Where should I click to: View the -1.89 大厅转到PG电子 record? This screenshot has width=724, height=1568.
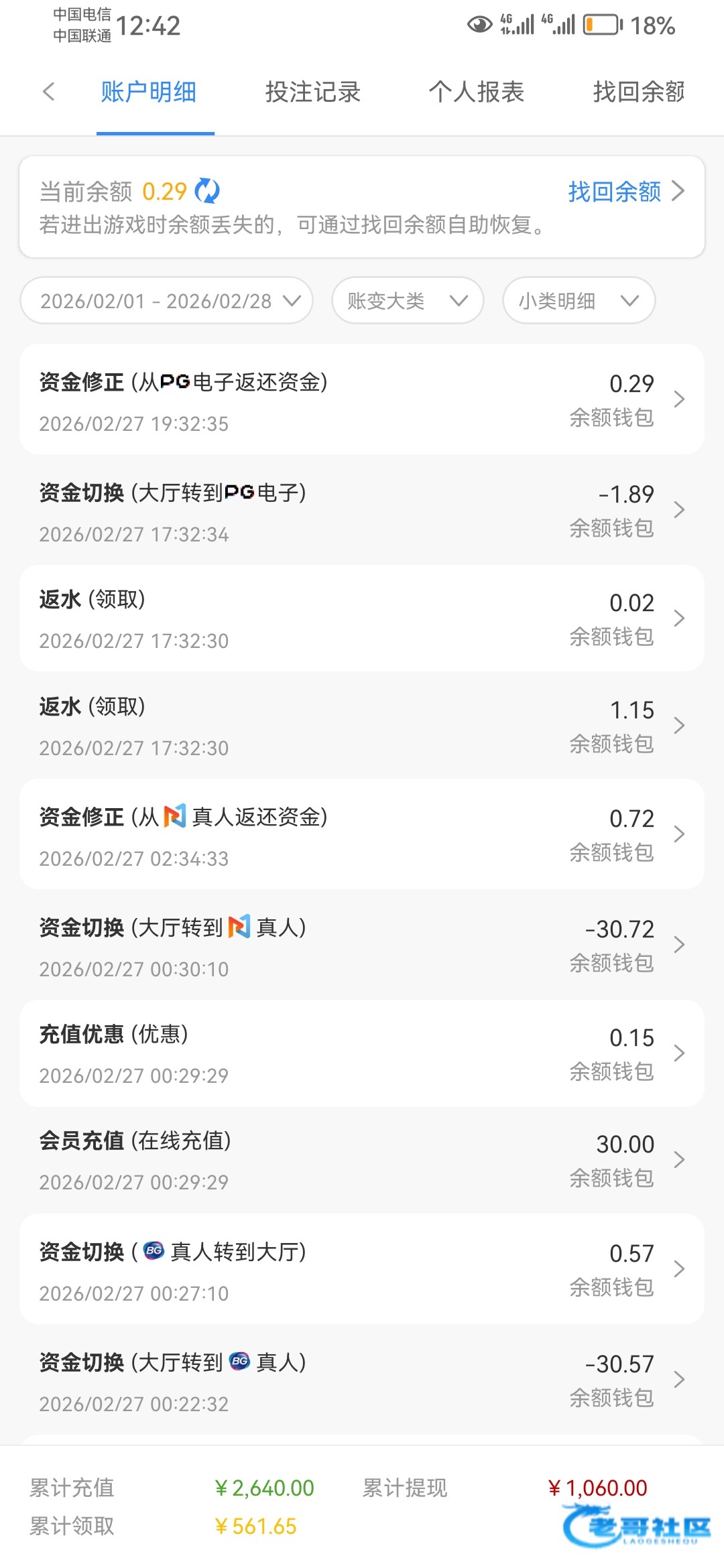pyautogui.click(x=362, y=511)
